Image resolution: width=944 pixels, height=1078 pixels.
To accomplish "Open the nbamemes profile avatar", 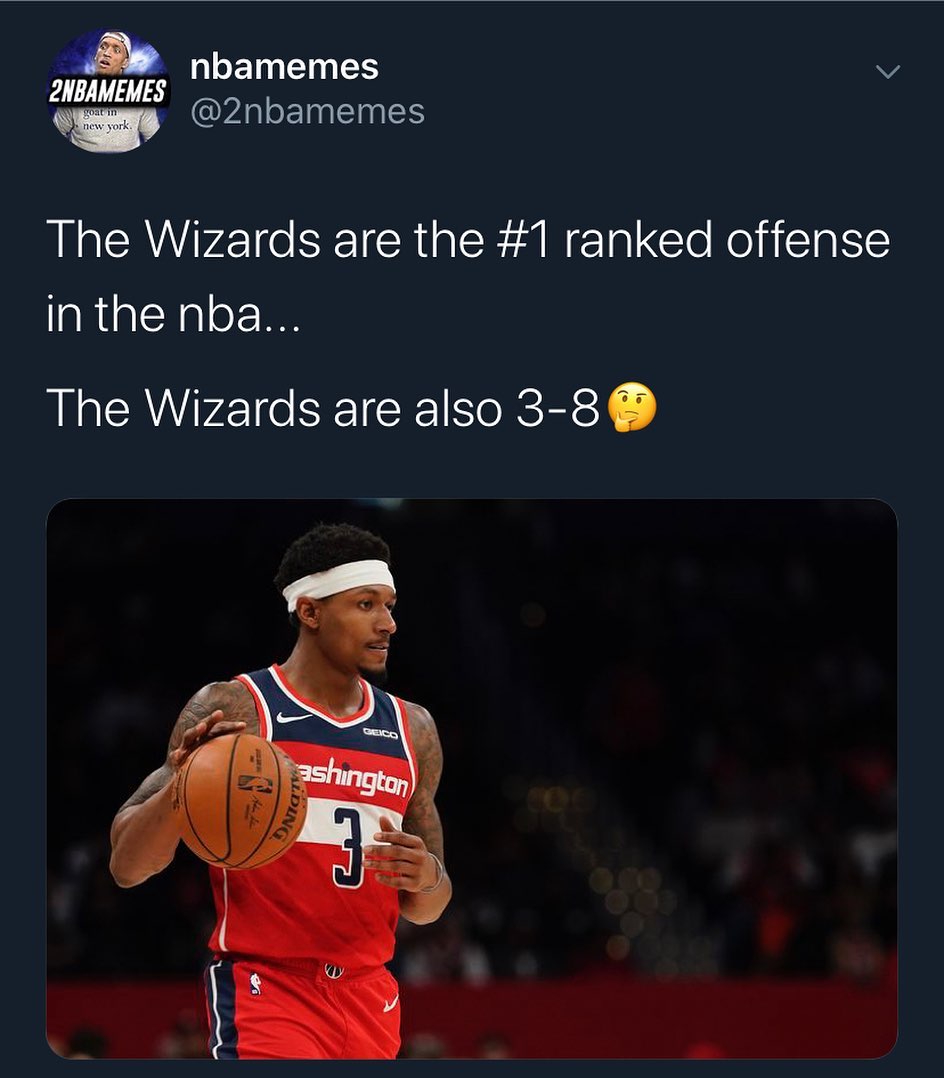I will click(108, 91).
